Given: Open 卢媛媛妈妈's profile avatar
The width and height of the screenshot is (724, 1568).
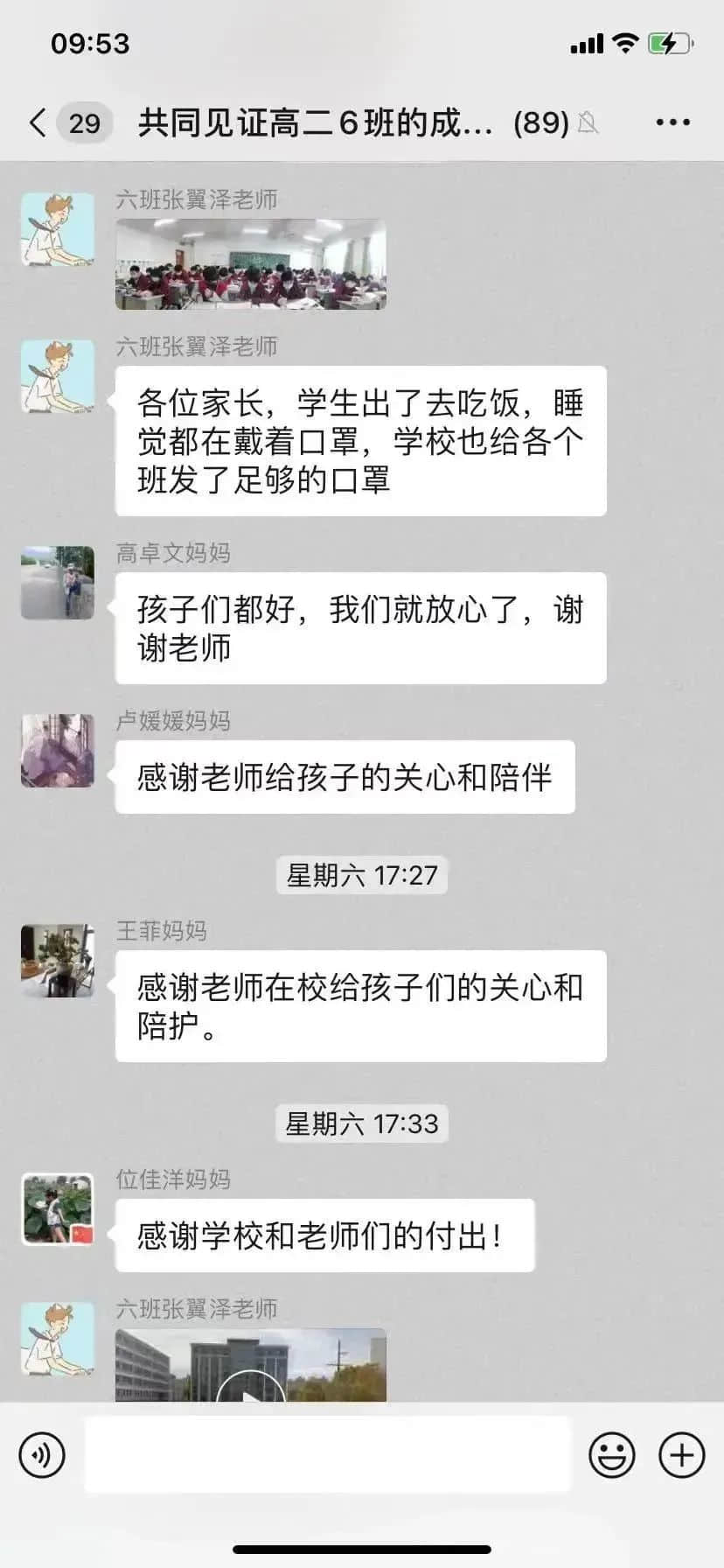Looking at the screenshot, I should pyautogui.click(x=58, y=751).
